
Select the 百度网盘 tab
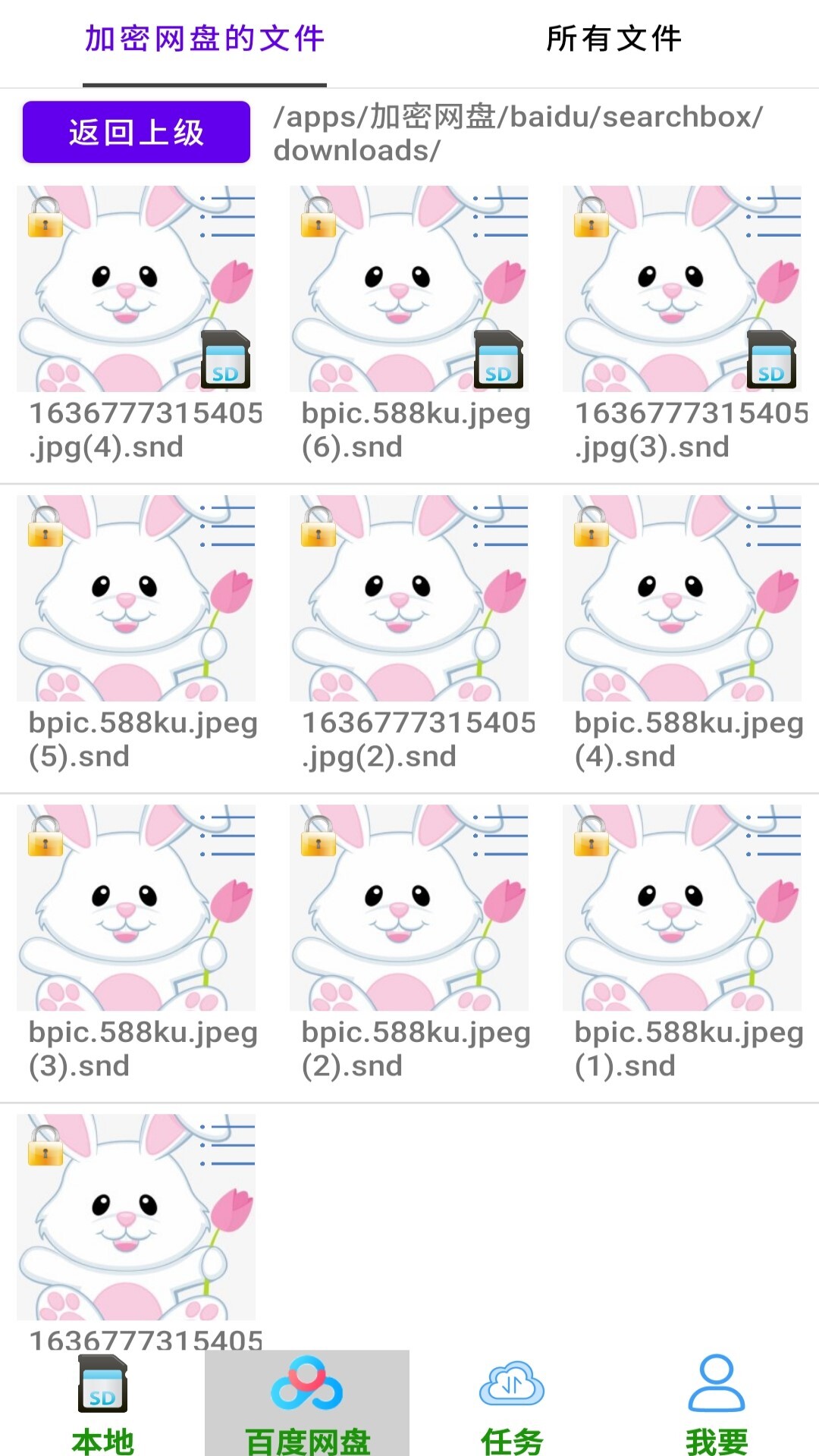pyautogui.click(x=307, y=1404)
